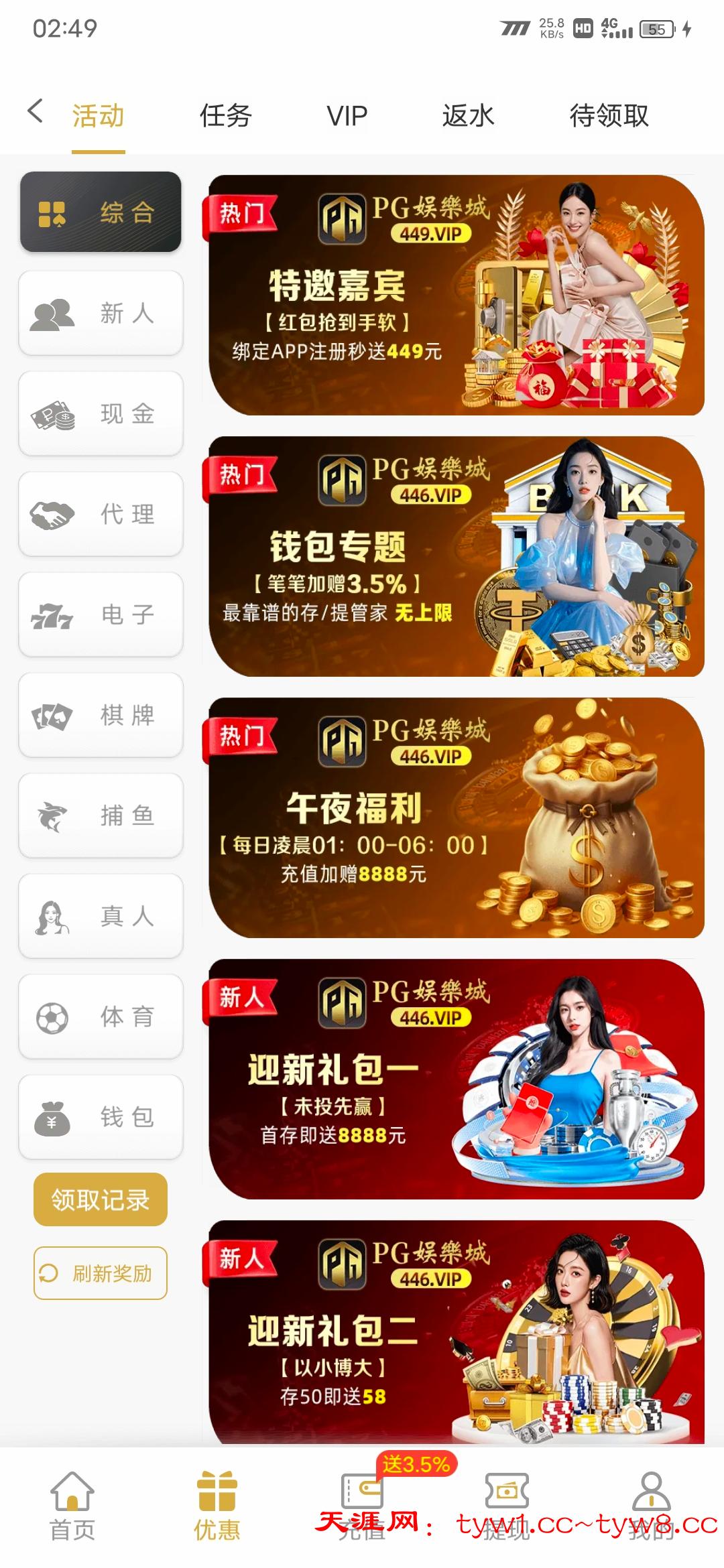Open the 特邀嘉宾 promotion banner
Screen dimensions: 724x1568
(x=456, y=295)
